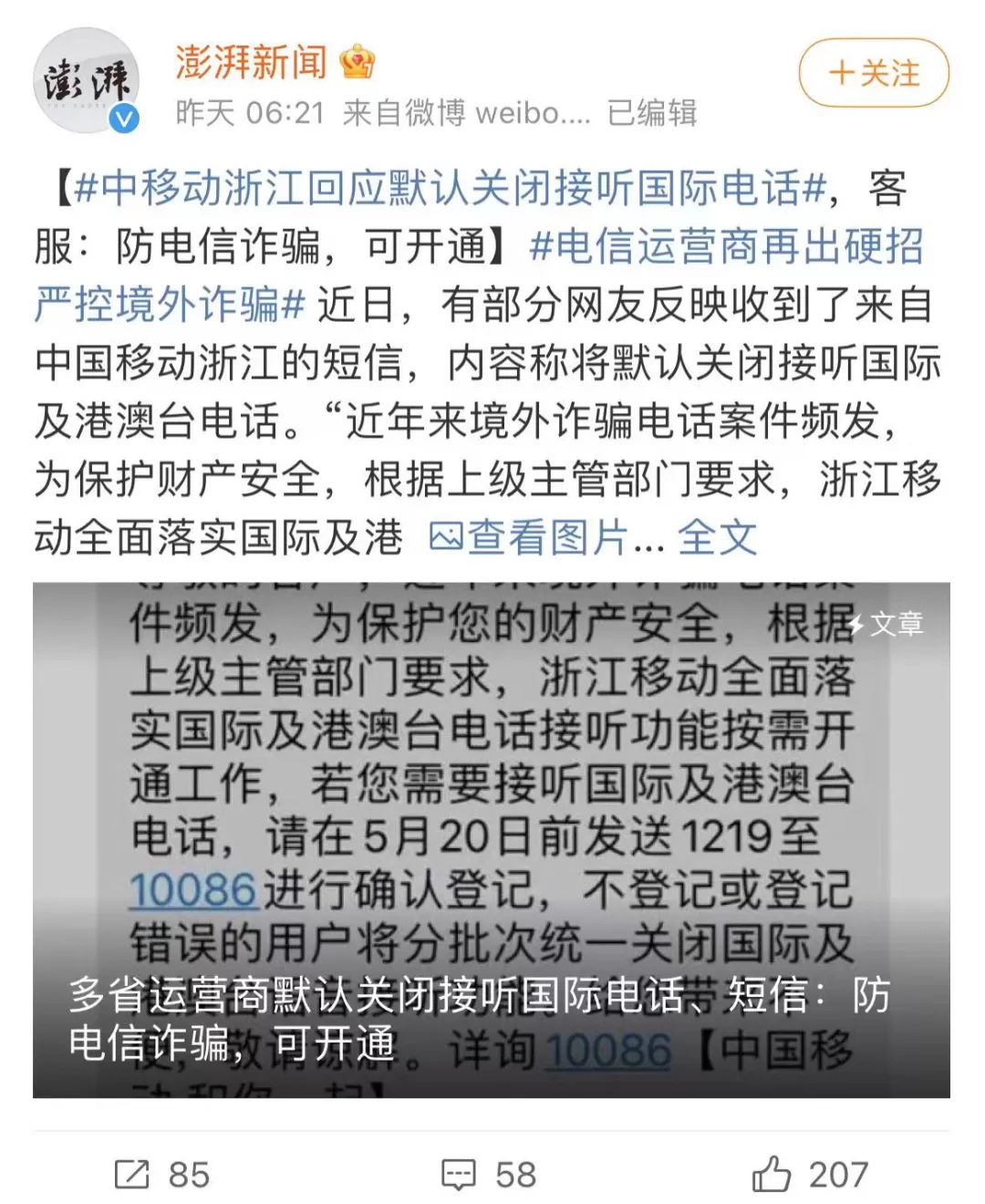
Task: Open the 澎湃新闻 profile avatar
Action: [x=86, y=80]
